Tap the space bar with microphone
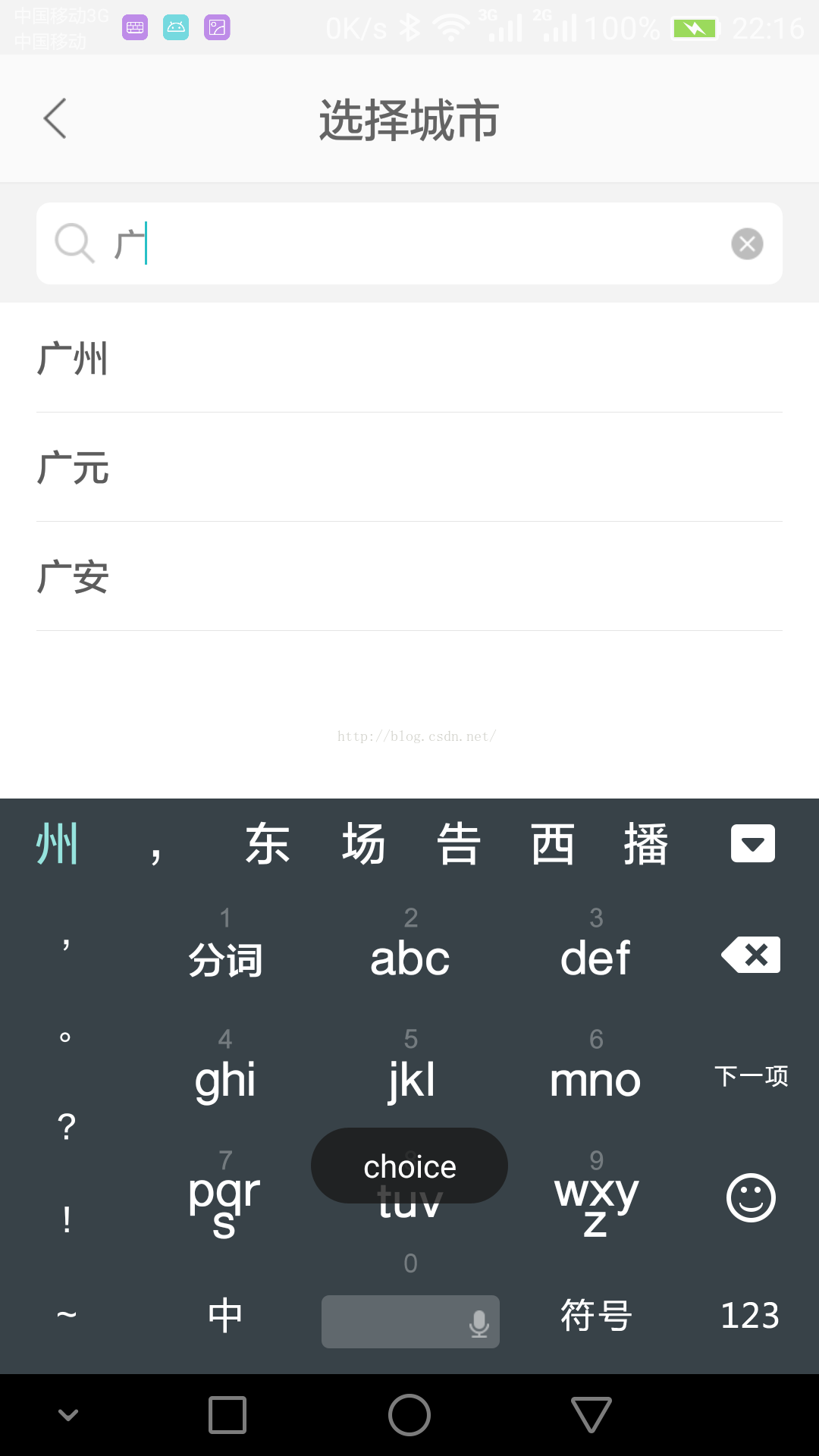This screenshot has width=819, height=1456. tap(410, 1321)
